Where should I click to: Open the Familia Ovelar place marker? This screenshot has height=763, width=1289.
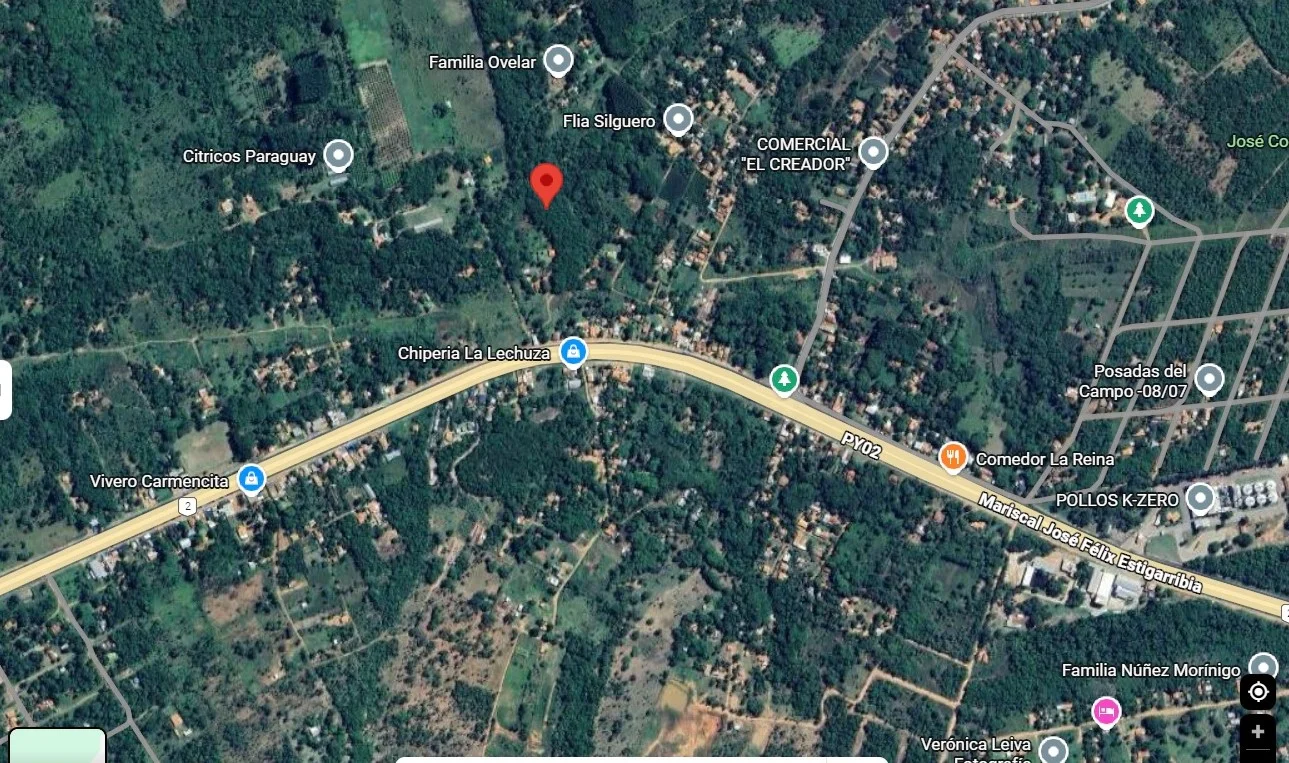558,60
